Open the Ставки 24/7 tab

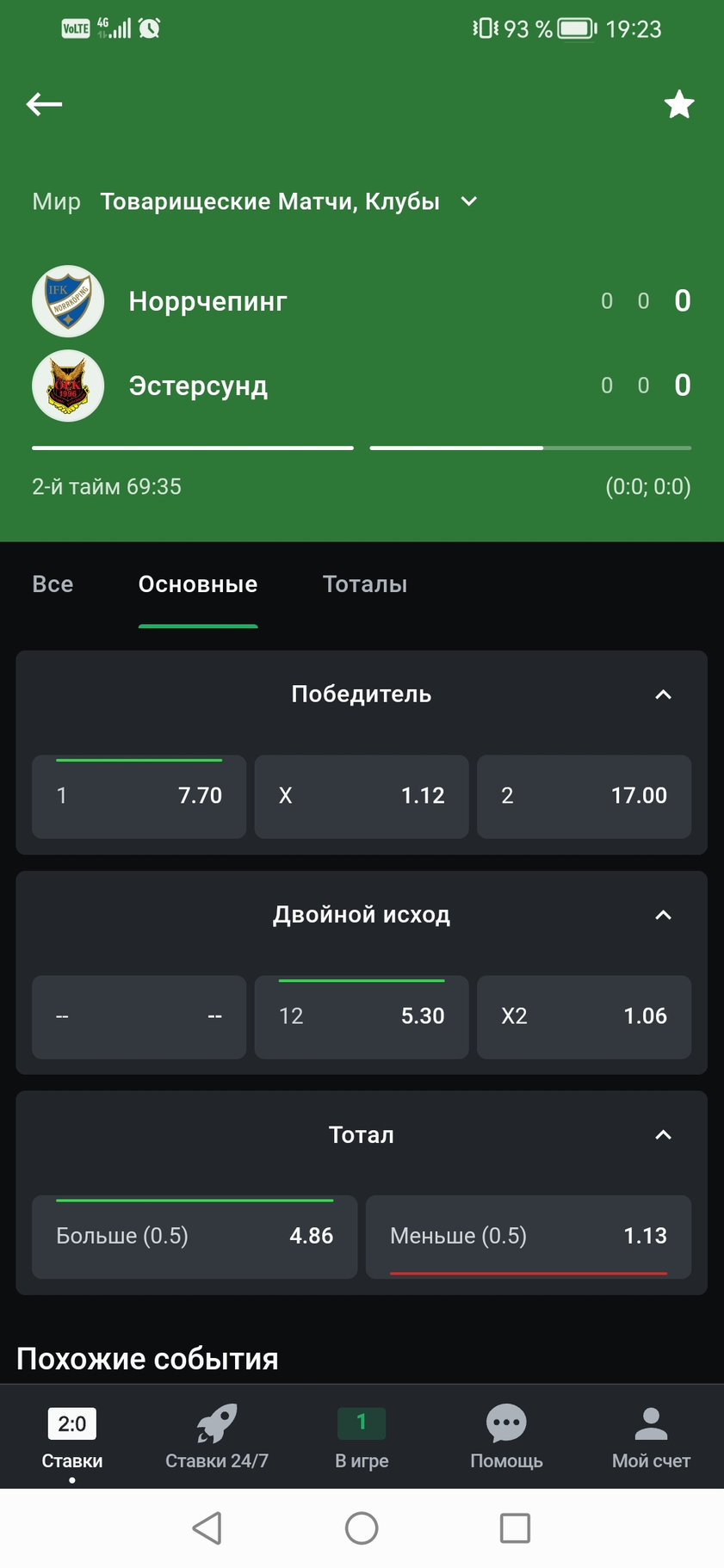pos(217,1436)
